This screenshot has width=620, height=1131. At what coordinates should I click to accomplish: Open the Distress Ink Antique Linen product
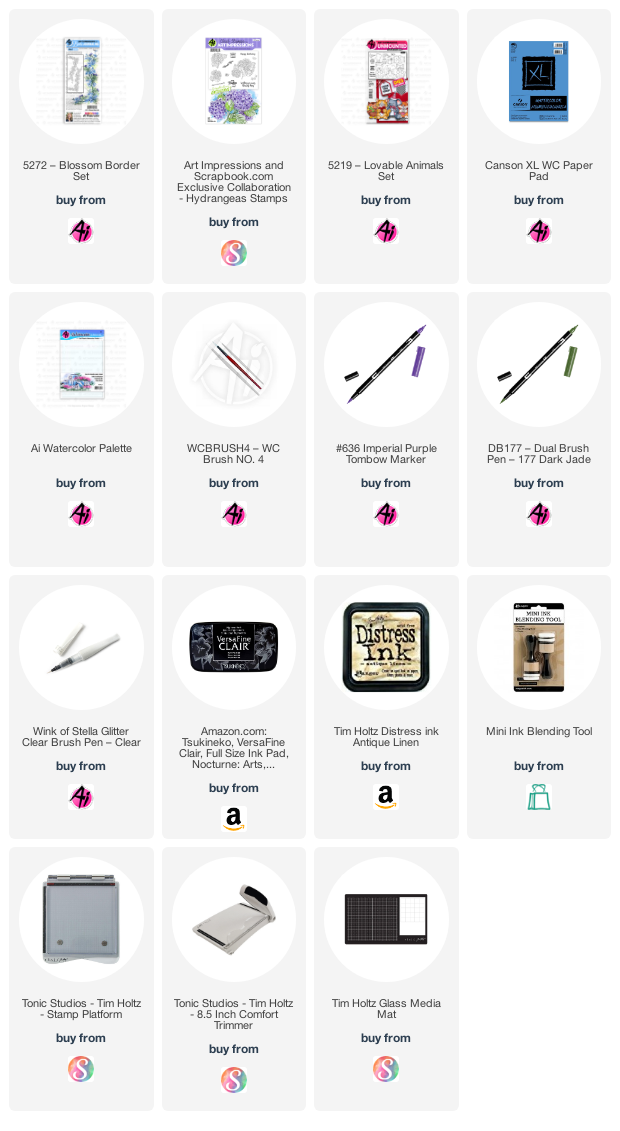[386, 646]
